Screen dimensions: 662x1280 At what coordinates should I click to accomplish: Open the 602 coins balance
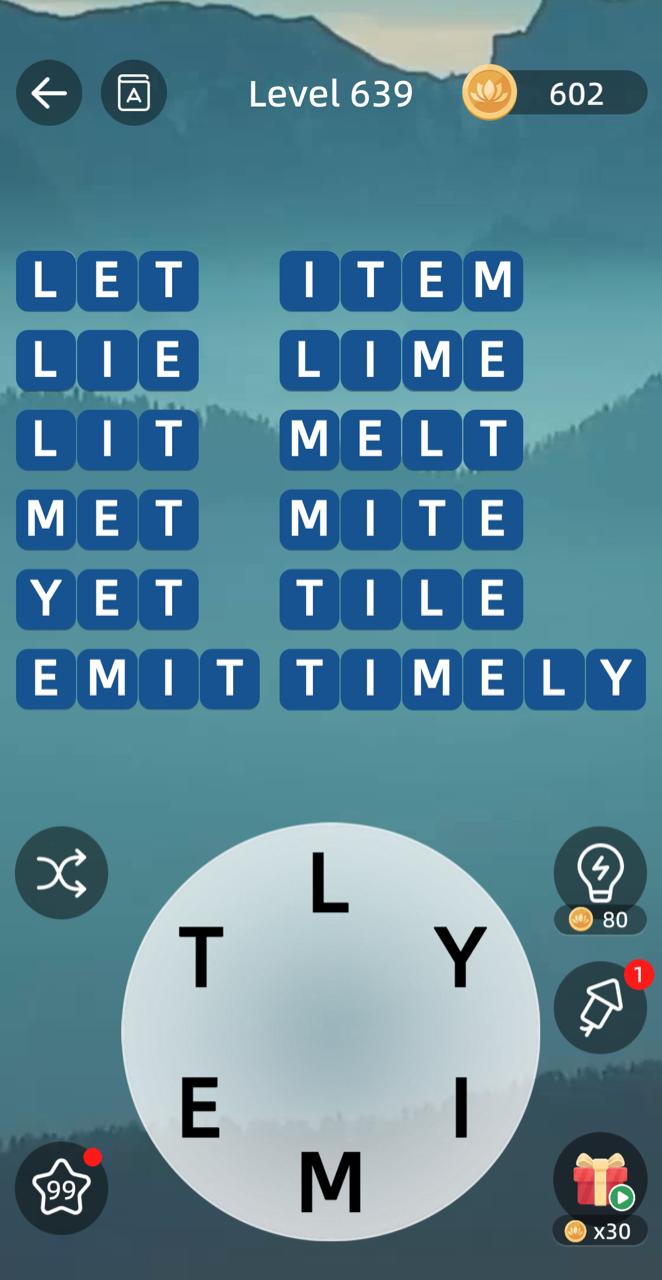point(556,93)
